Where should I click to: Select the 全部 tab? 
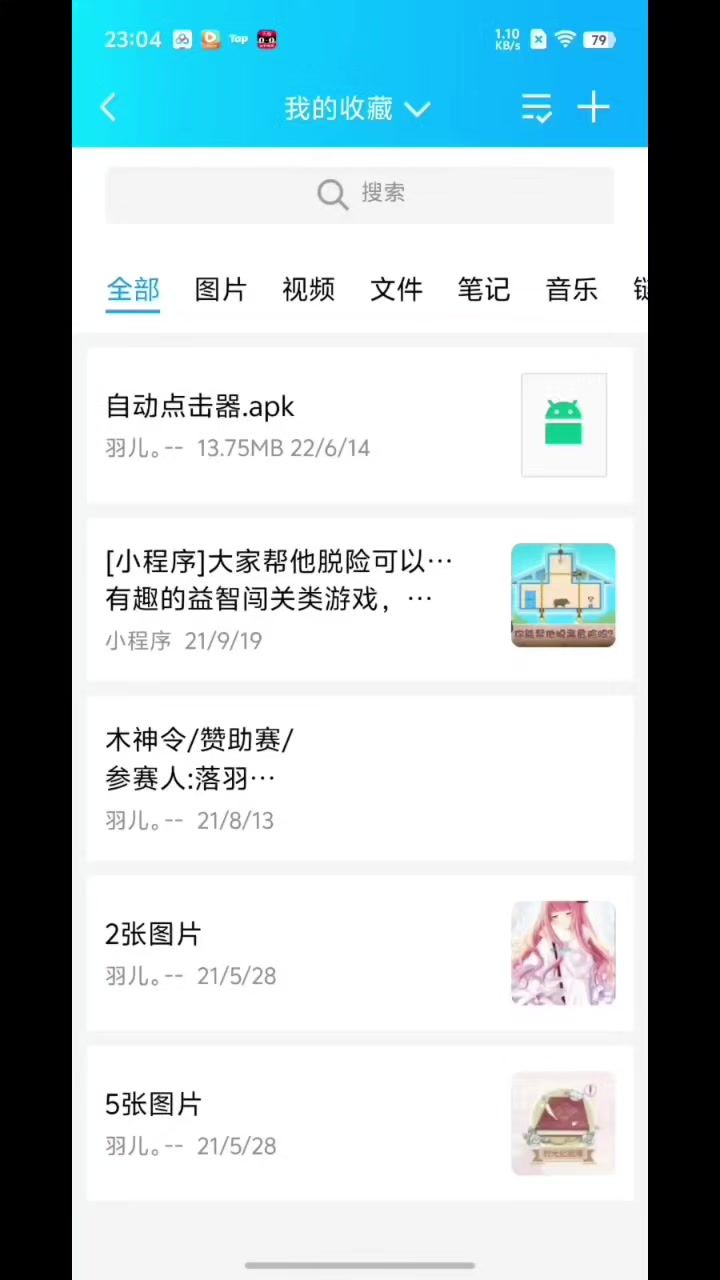(x=133, y=290)
